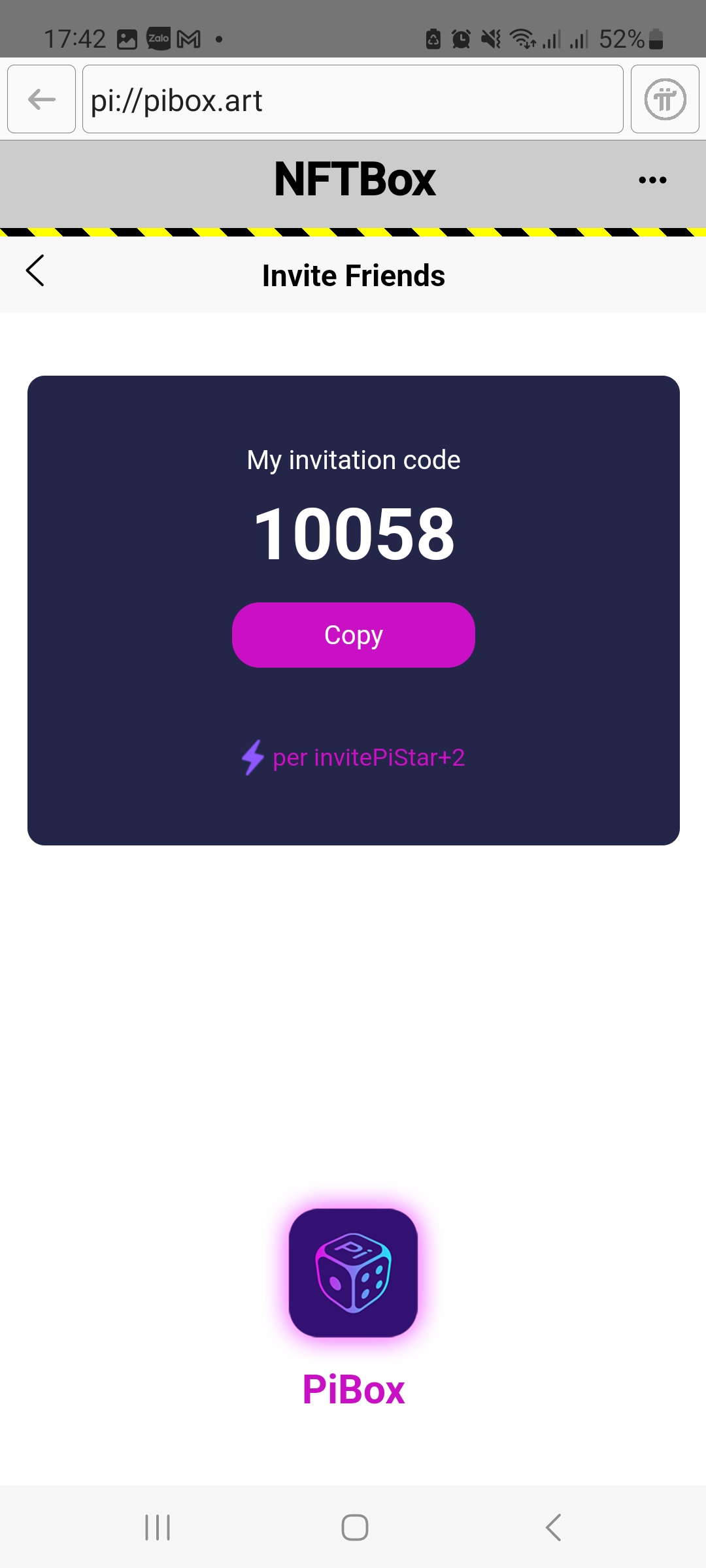Viewport: 706px width, 1568px height.
Task: Go to the phone home screen
Action: click(x=354, y=1527)
